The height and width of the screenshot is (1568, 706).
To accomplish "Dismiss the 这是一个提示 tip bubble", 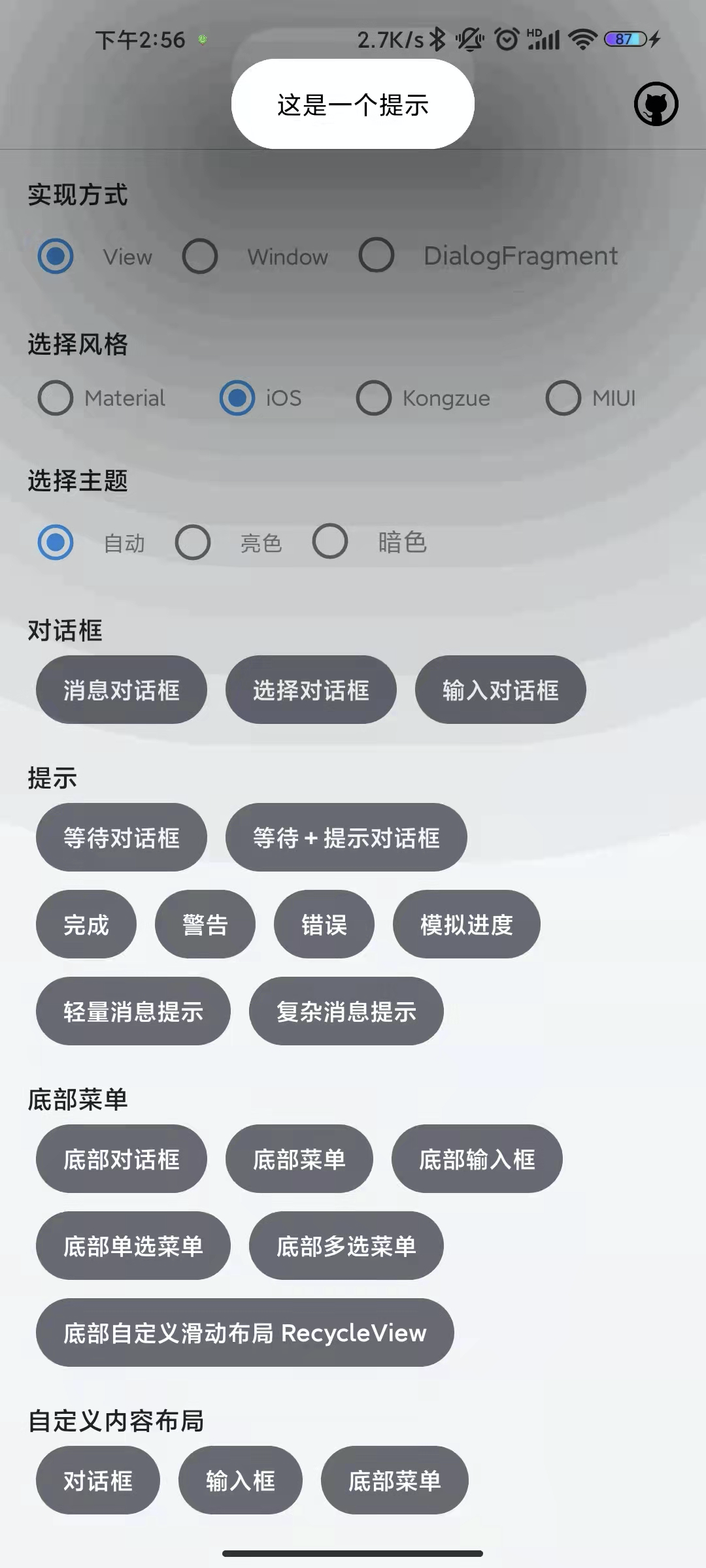I will pos(352,105).
